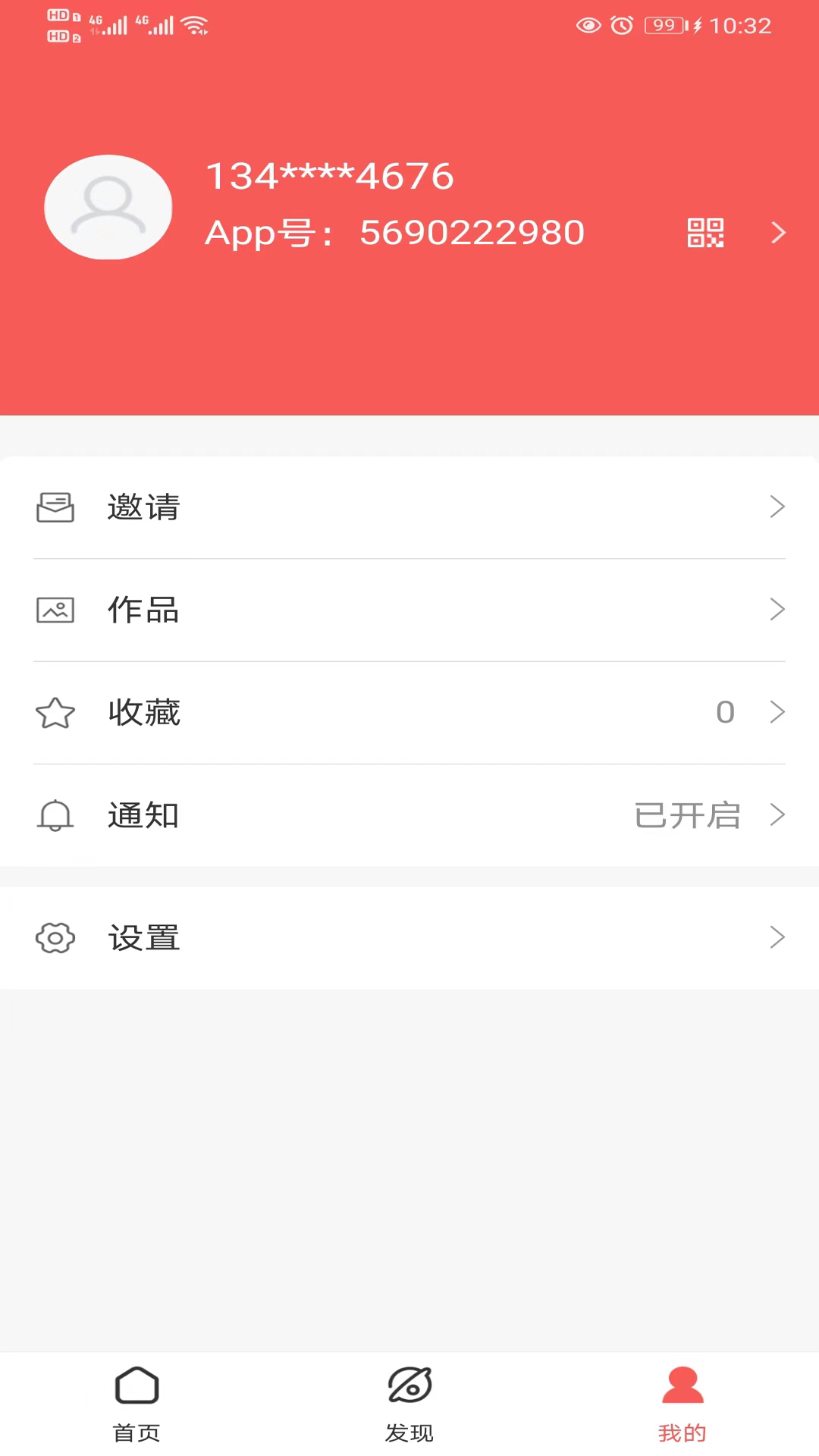Tap the circular profile avatar image
Screen dimensions: 819x1456
108,207
